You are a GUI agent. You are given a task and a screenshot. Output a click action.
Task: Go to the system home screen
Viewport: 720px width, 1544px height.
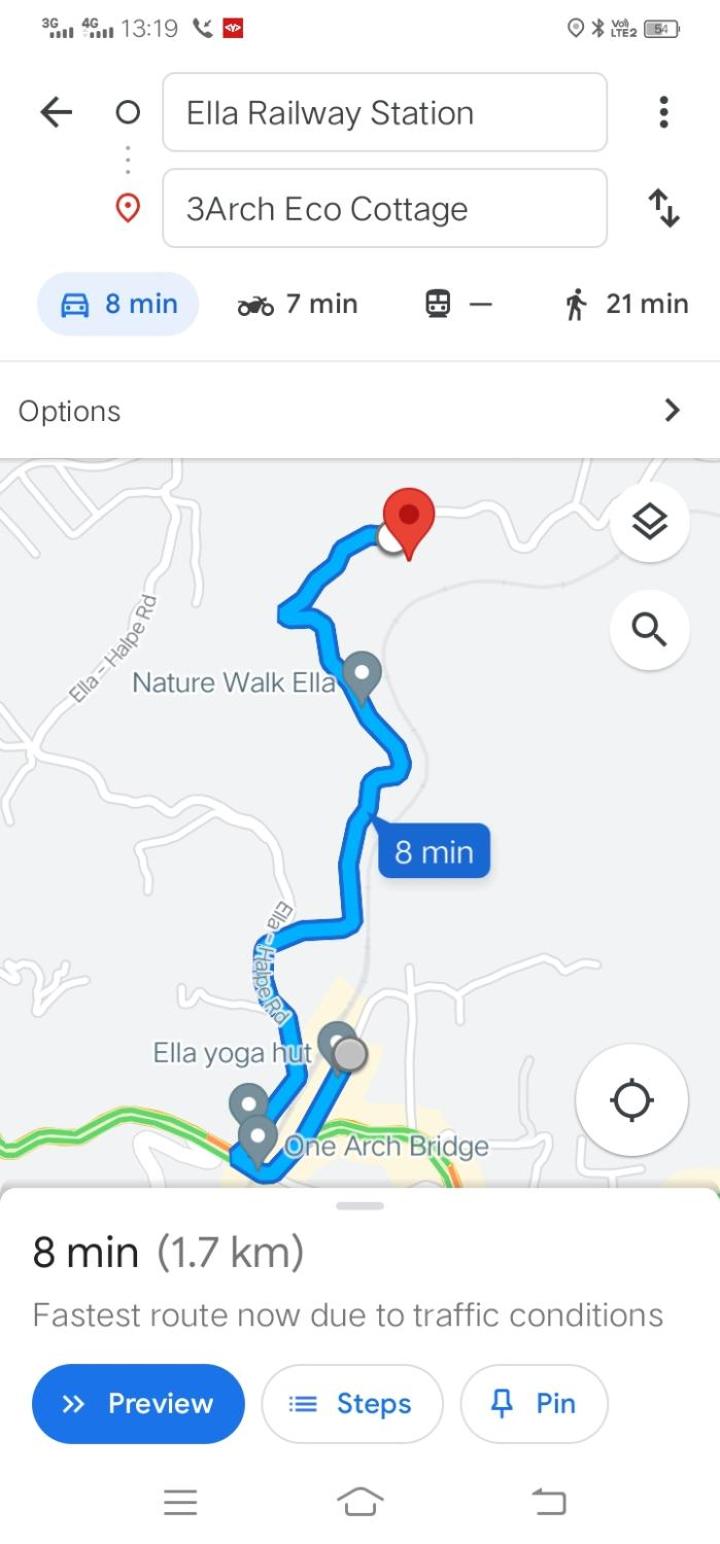click(x=360, y=1501)
